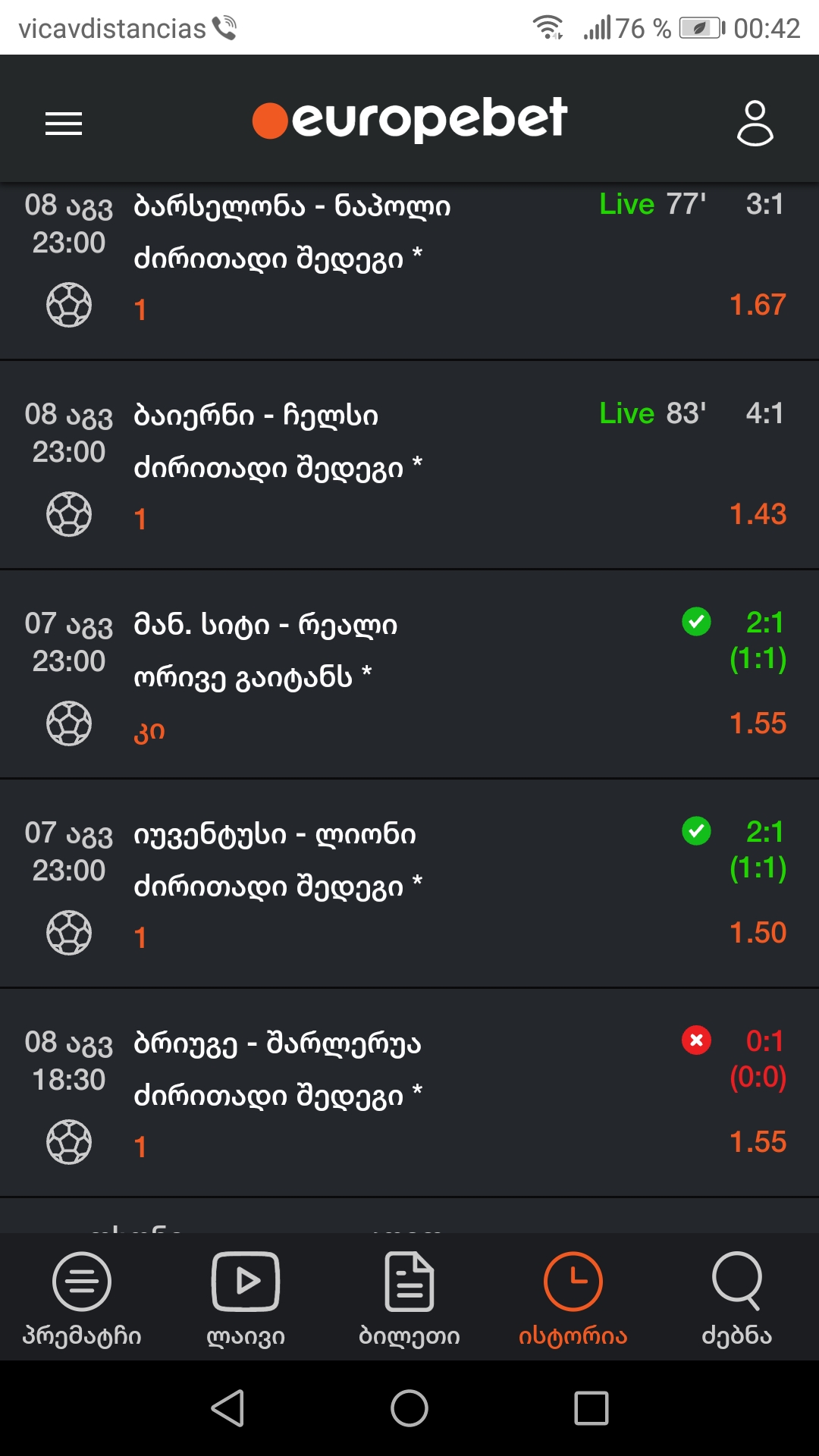Viewport: 819px width, 1456px height.
Task: Open the მან. სიტი - რეალი bet entry
Action: coord(409,675)
